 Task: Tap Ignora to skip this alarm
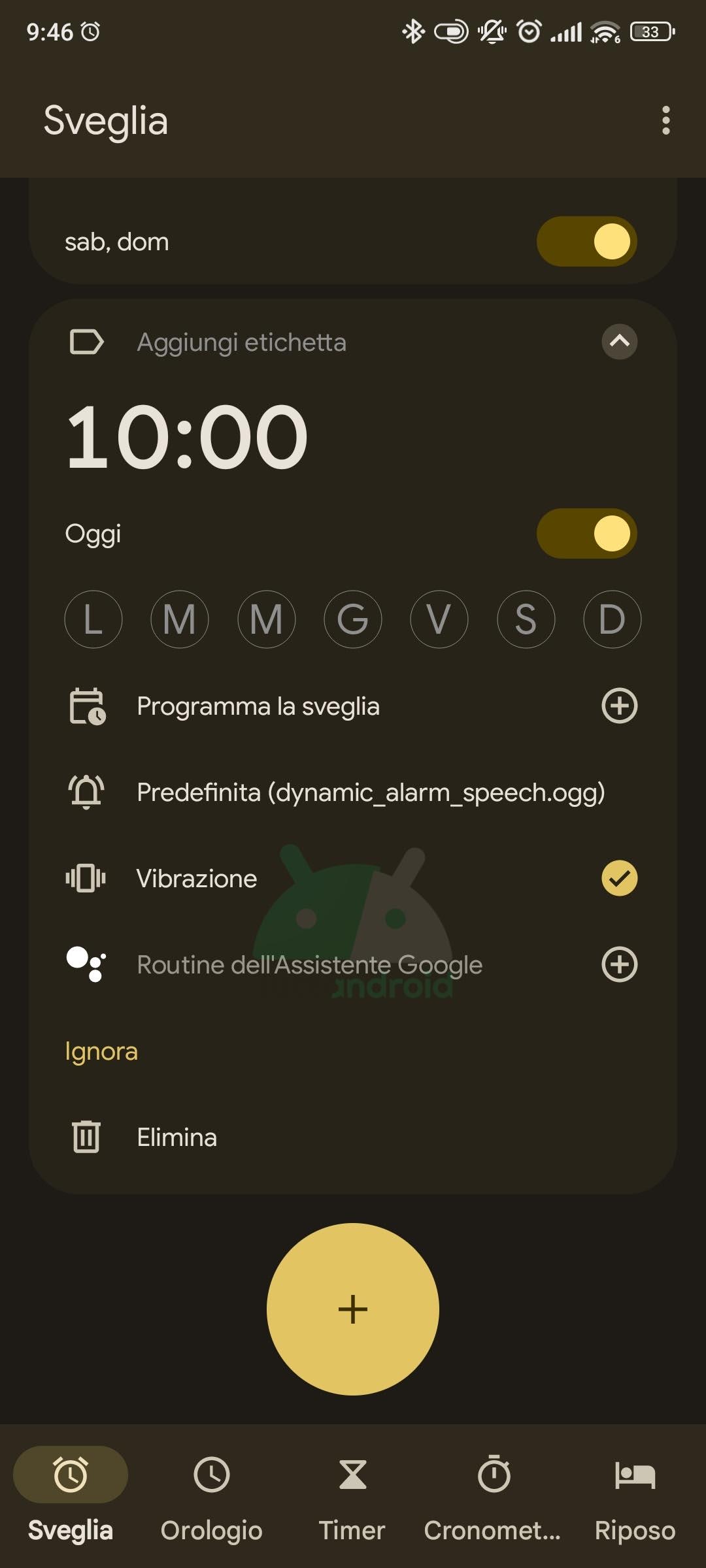[101, 1051]
